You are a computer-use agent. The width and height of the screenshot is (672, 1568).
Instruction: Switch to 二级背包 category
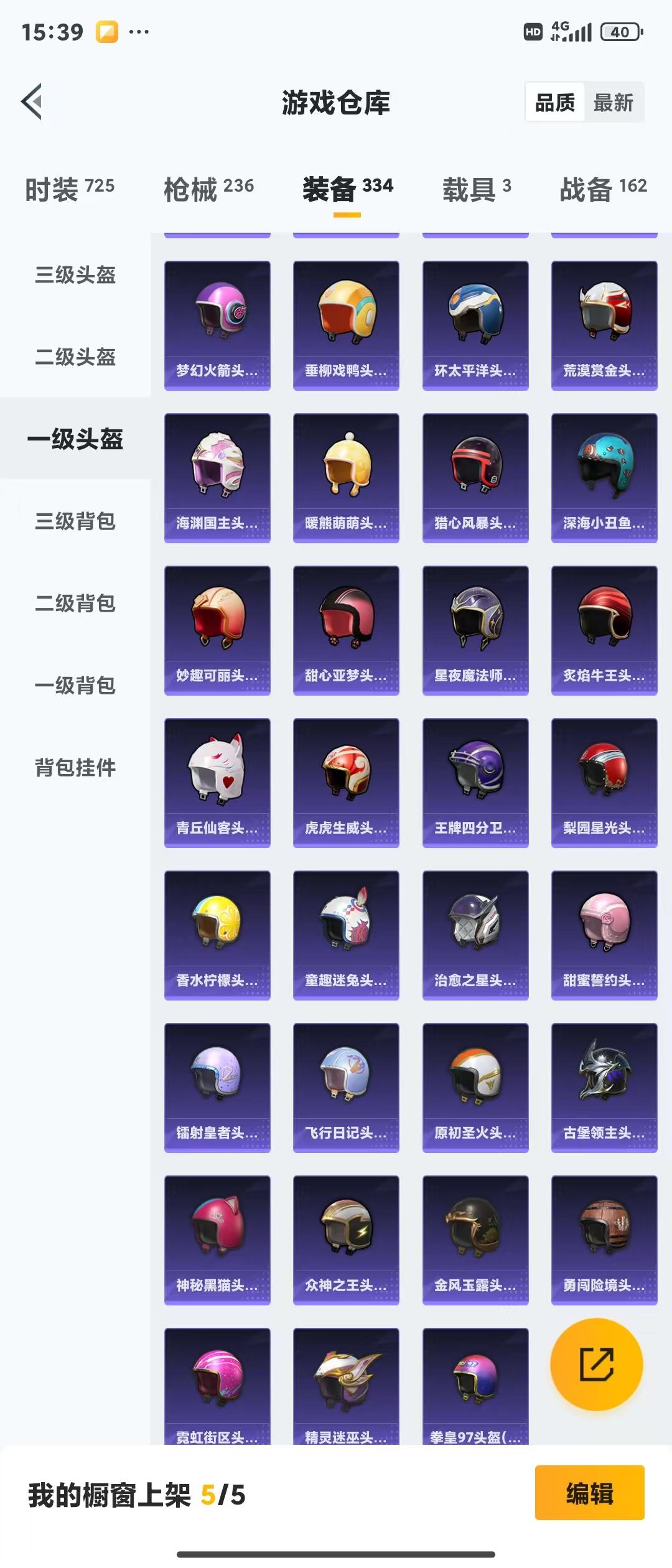(75, 604)
